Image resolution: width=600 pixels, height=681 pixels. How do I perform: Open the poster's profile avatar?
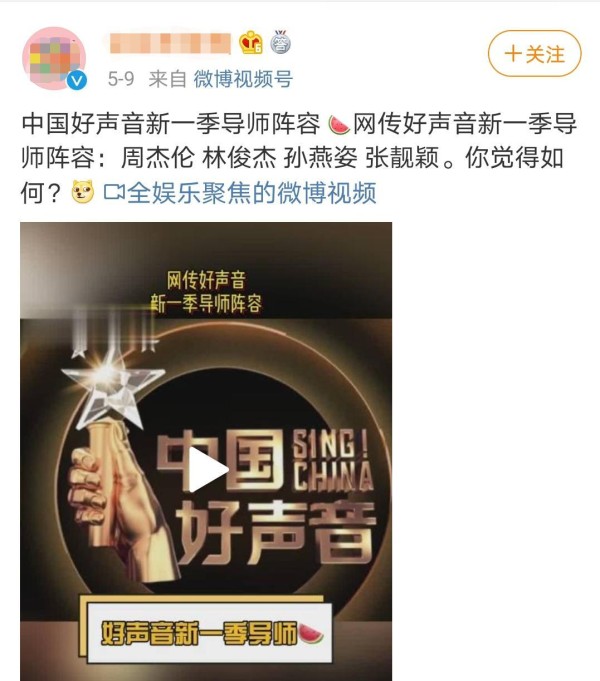pos(54,58)
